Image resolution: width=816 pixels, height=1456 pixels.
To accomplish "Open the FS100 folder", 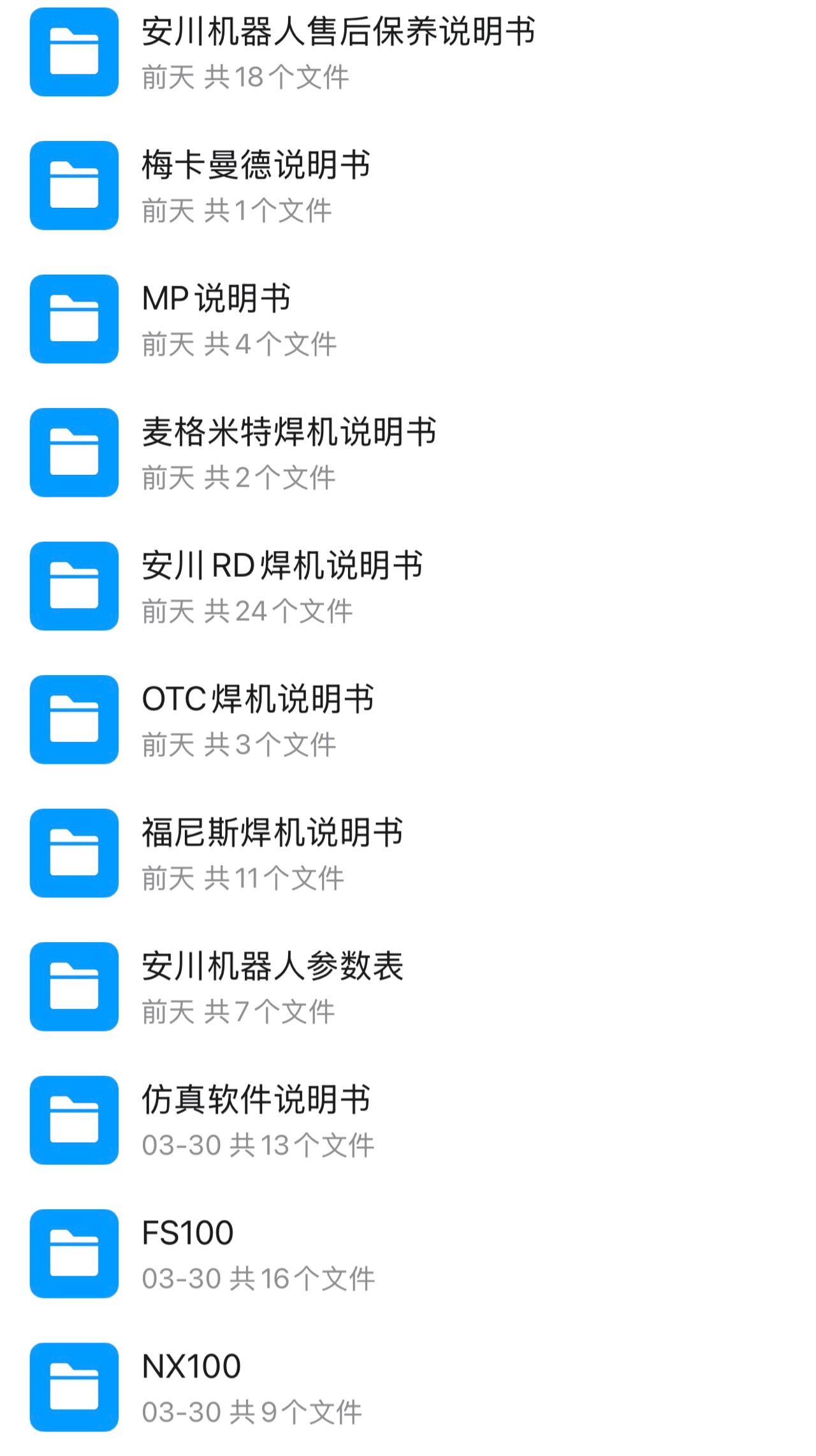I will [187, 1234].
